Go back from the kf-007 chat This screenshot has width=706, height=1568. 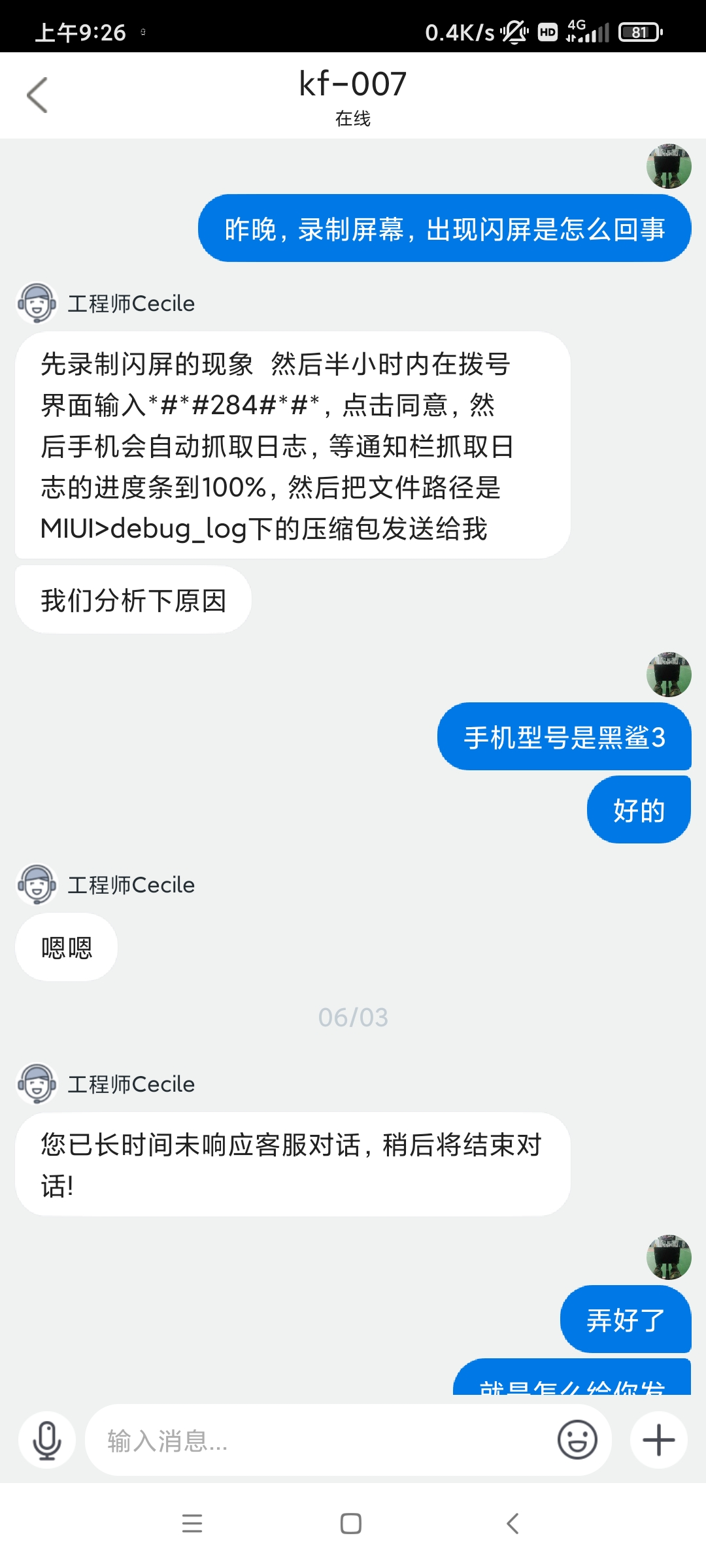click(37, 95)
